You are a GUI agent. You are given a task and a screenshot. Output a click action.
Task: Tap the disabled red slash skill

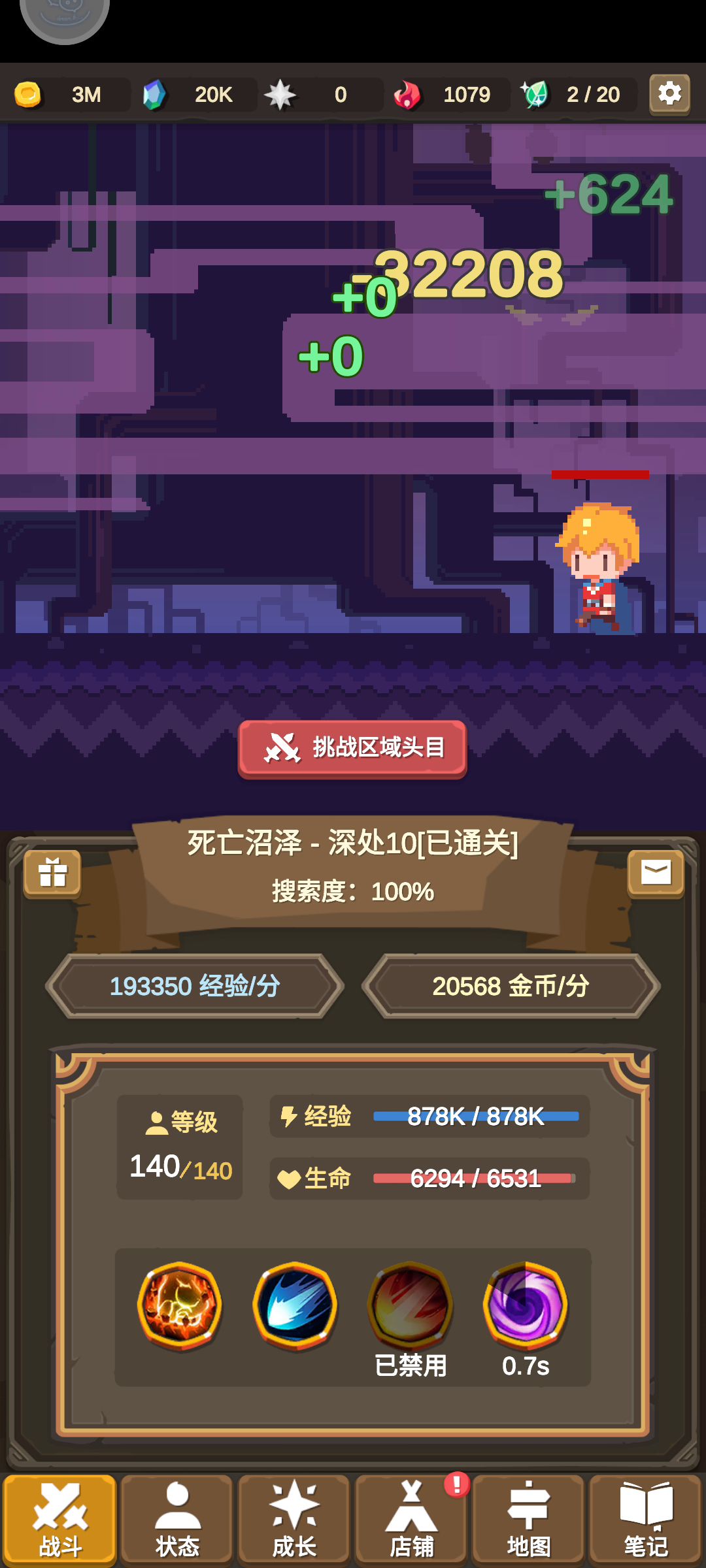tap(411, 1305)
